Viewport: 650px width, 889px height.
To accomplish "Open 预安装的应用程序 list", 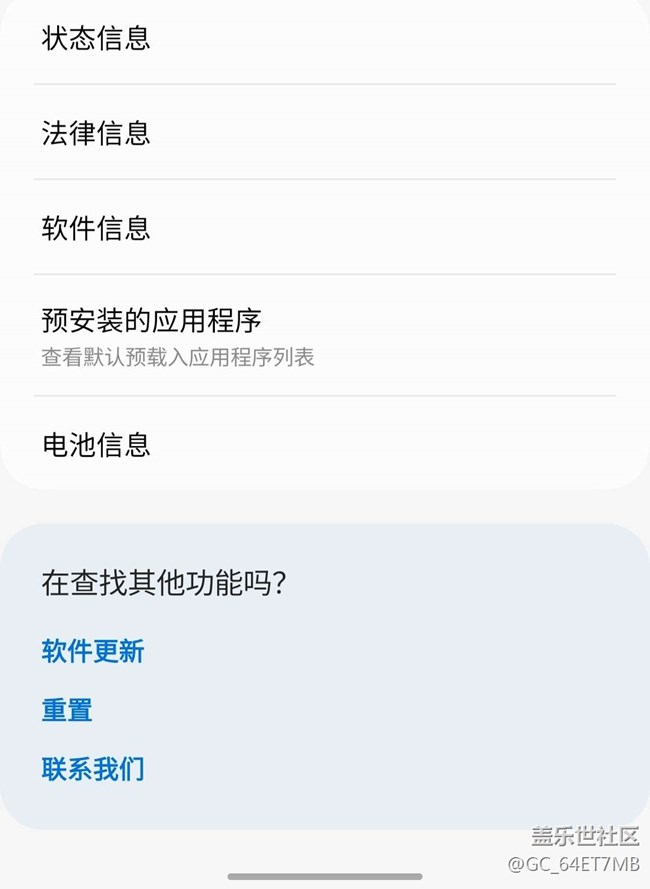I will click(x=325, y=336).
